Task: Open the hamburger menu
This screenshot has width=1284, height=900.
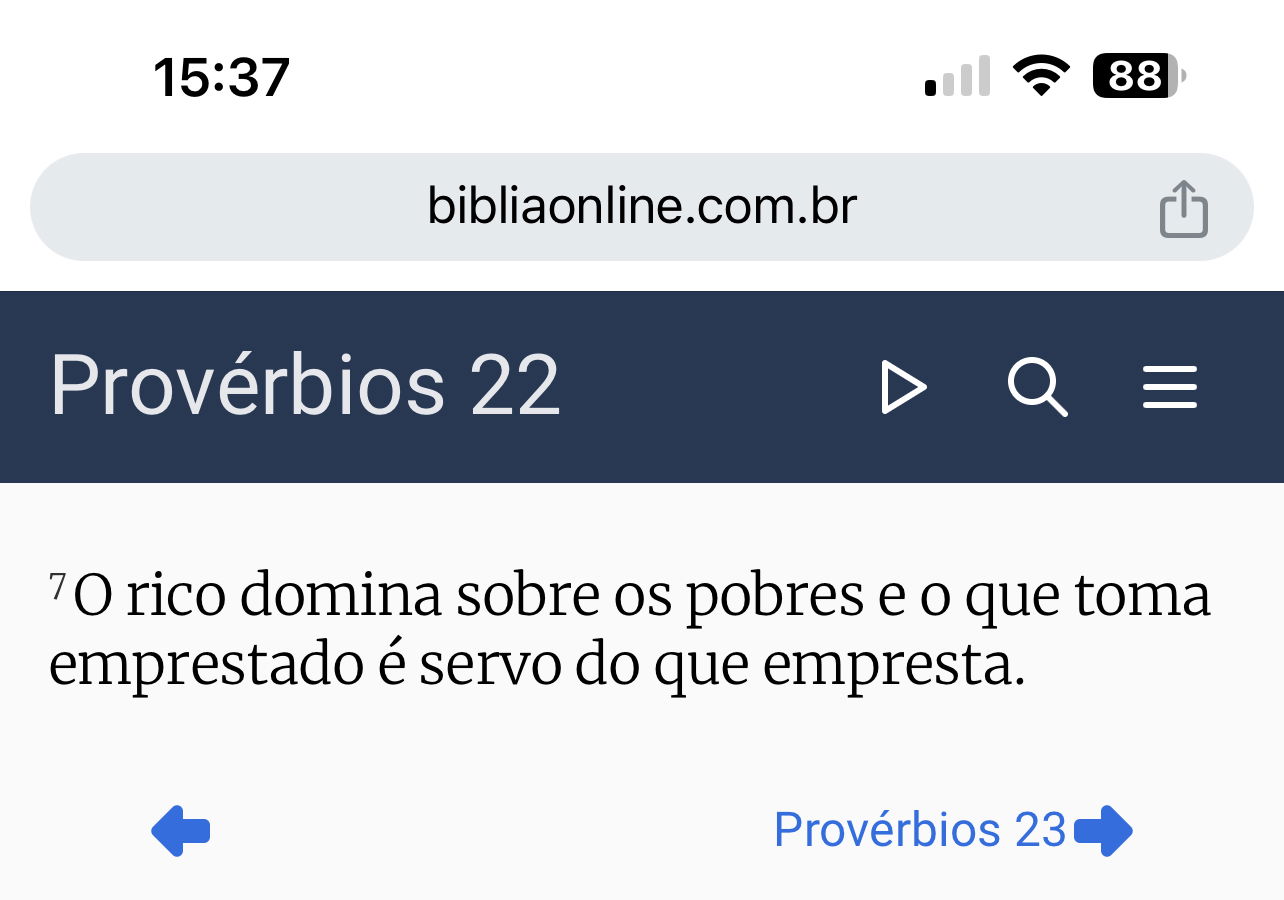Action: (1169, 388)
